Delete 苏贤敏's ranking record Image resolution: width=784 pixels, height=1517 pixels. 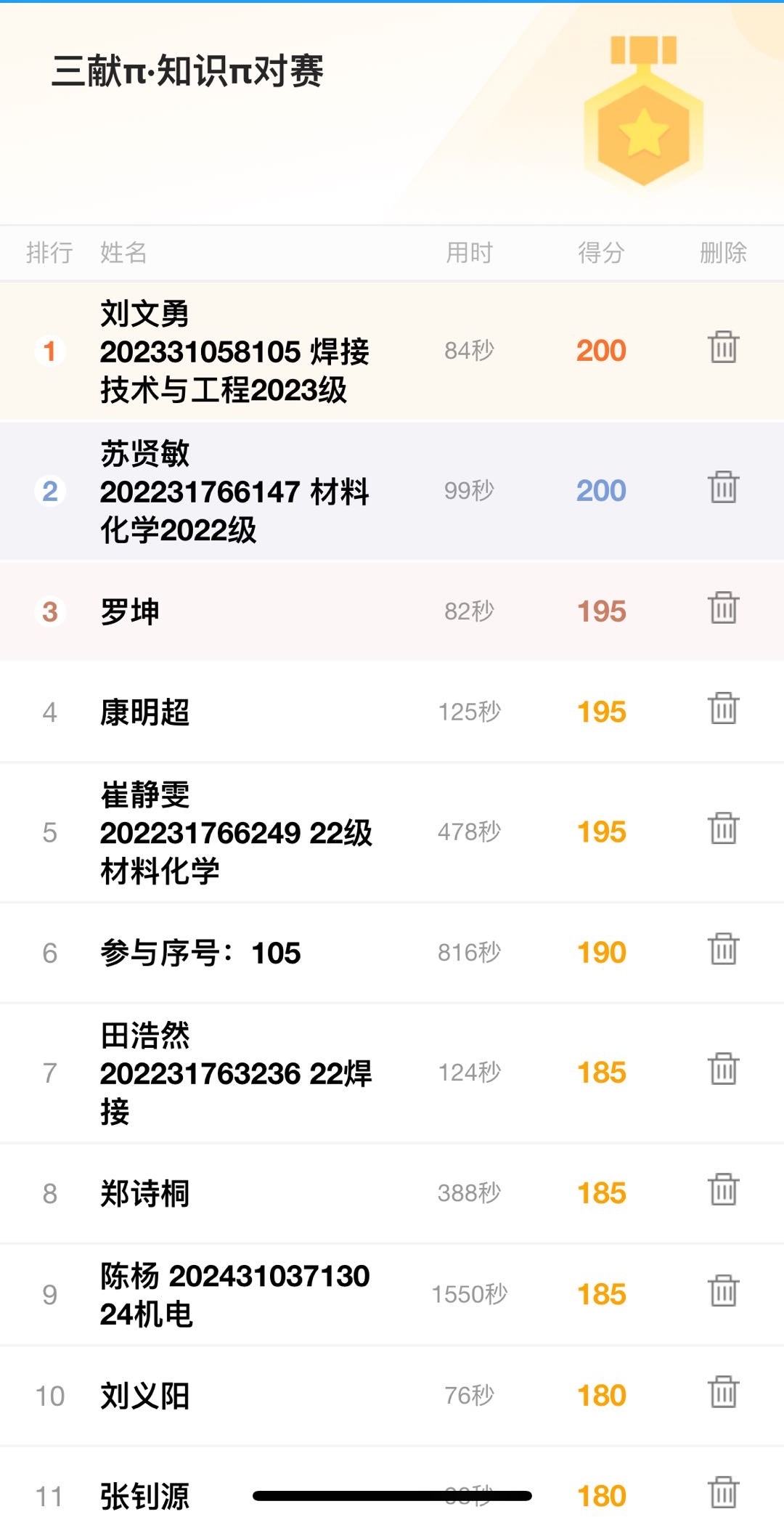pyautogui.click(x=723, y=488)
